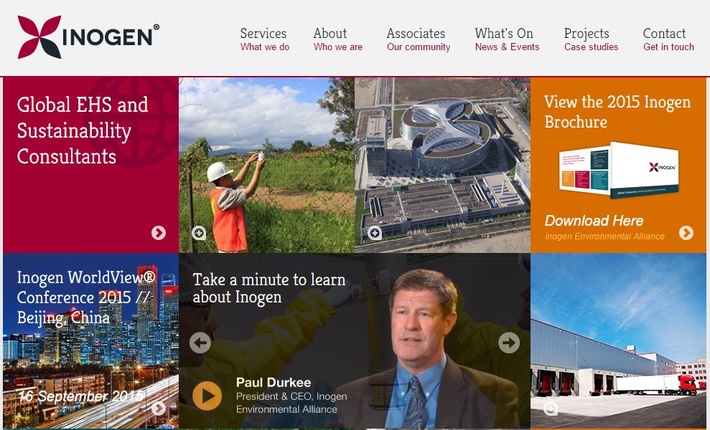This screenshot has height=430, width=710.
Task: Download the 2015 Inogen Brochure
Action: (686, 233)
